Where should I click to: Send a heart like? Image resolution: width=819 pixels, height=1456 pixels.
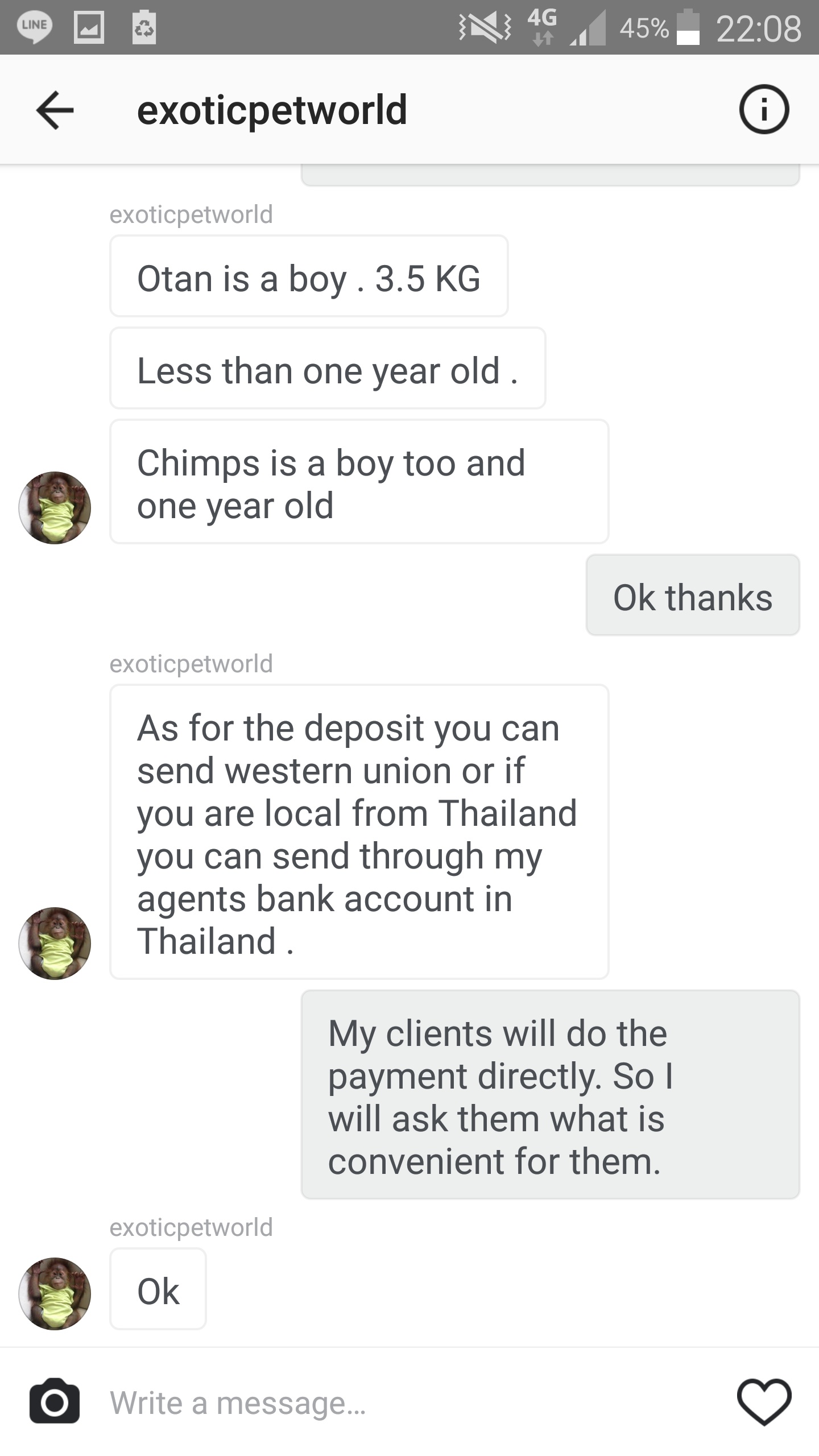tap(764, 1401)
